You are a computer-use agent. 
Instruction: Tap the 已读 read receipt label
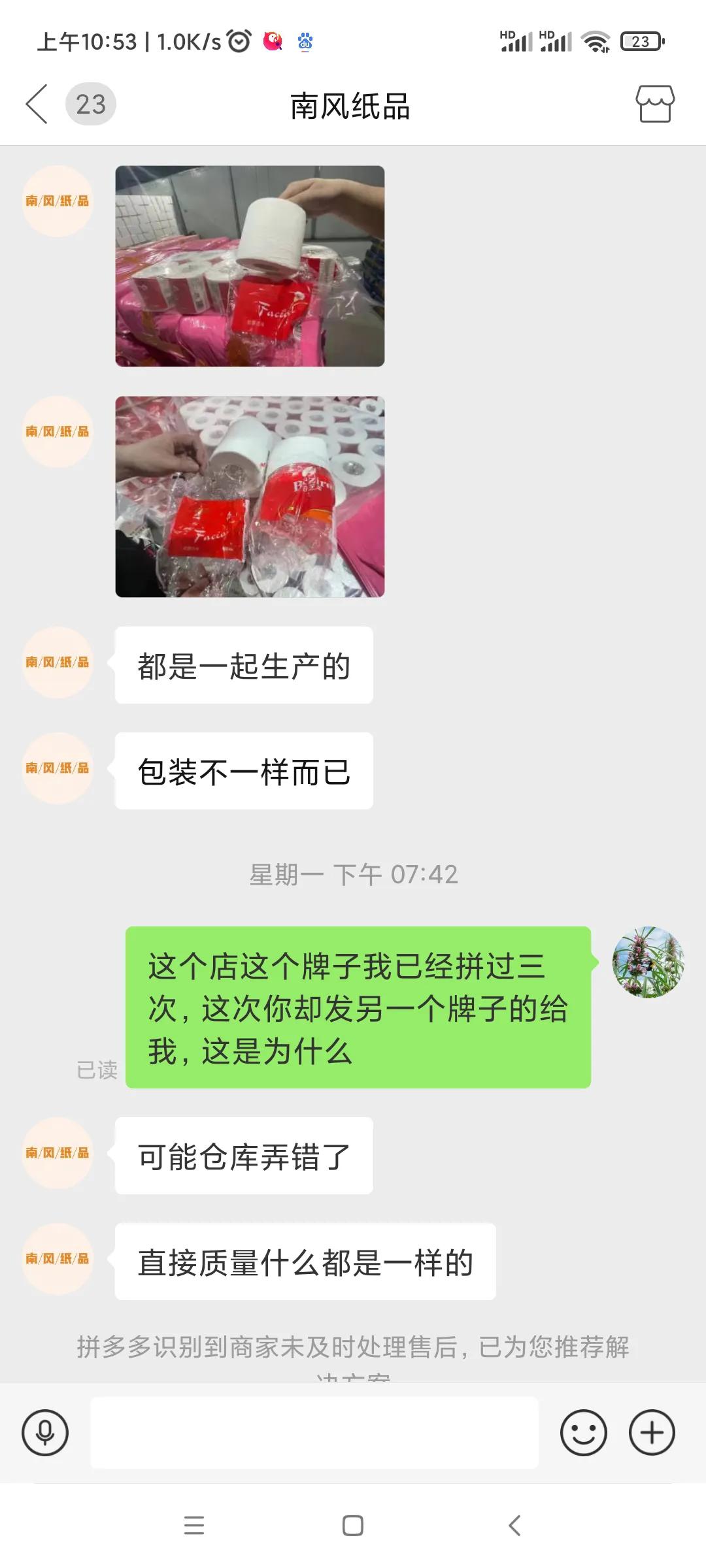97,1065
